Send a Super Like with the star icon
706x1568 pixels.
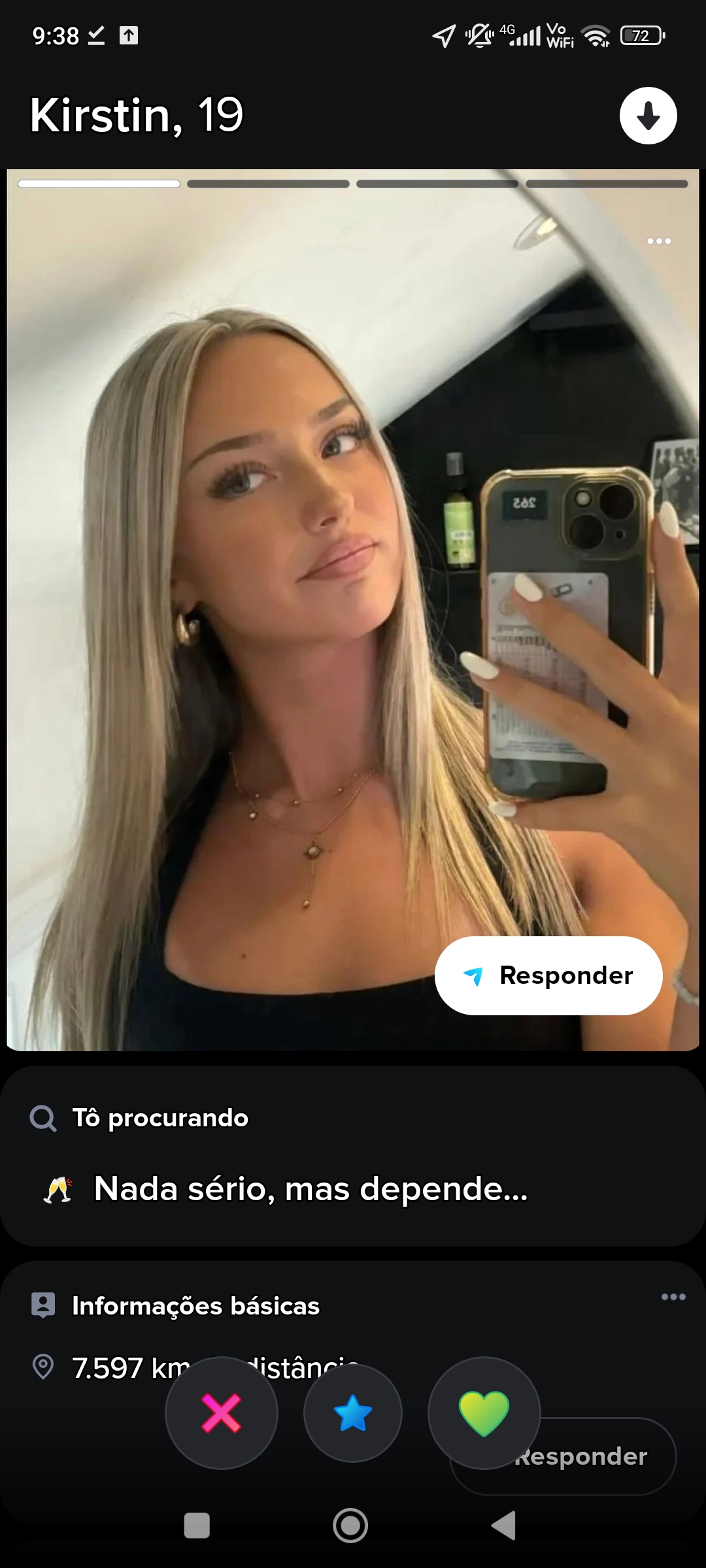pyautogui.click(x=352, y=1413)
